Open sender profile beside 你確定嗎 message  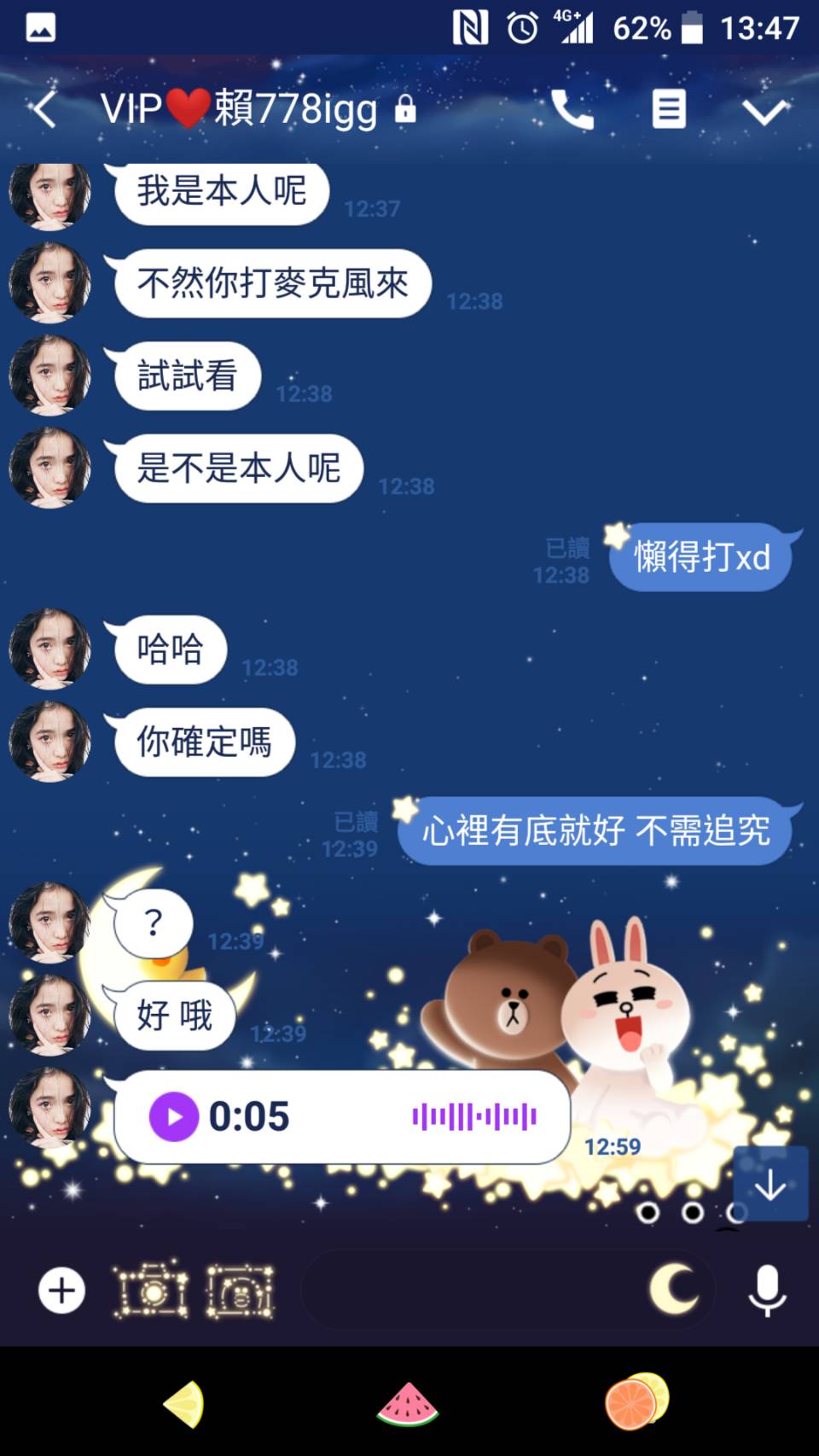coord(49,741)
